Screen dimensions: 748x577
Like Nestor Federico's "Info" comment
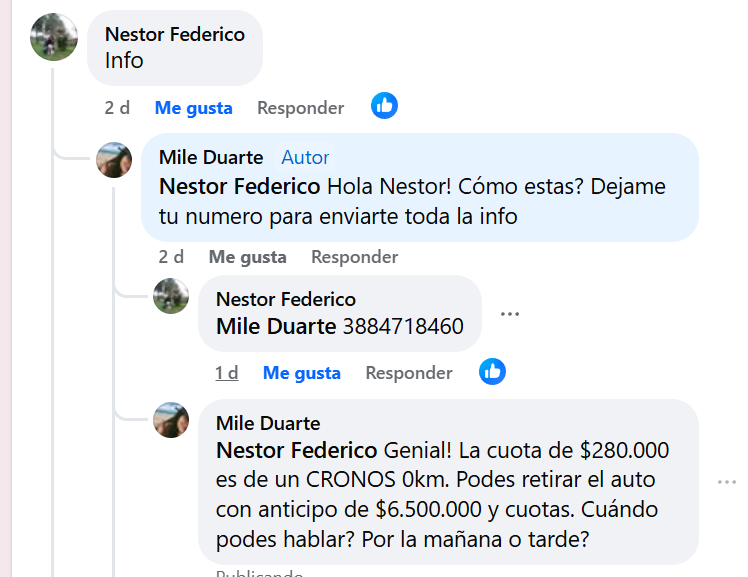193,108
